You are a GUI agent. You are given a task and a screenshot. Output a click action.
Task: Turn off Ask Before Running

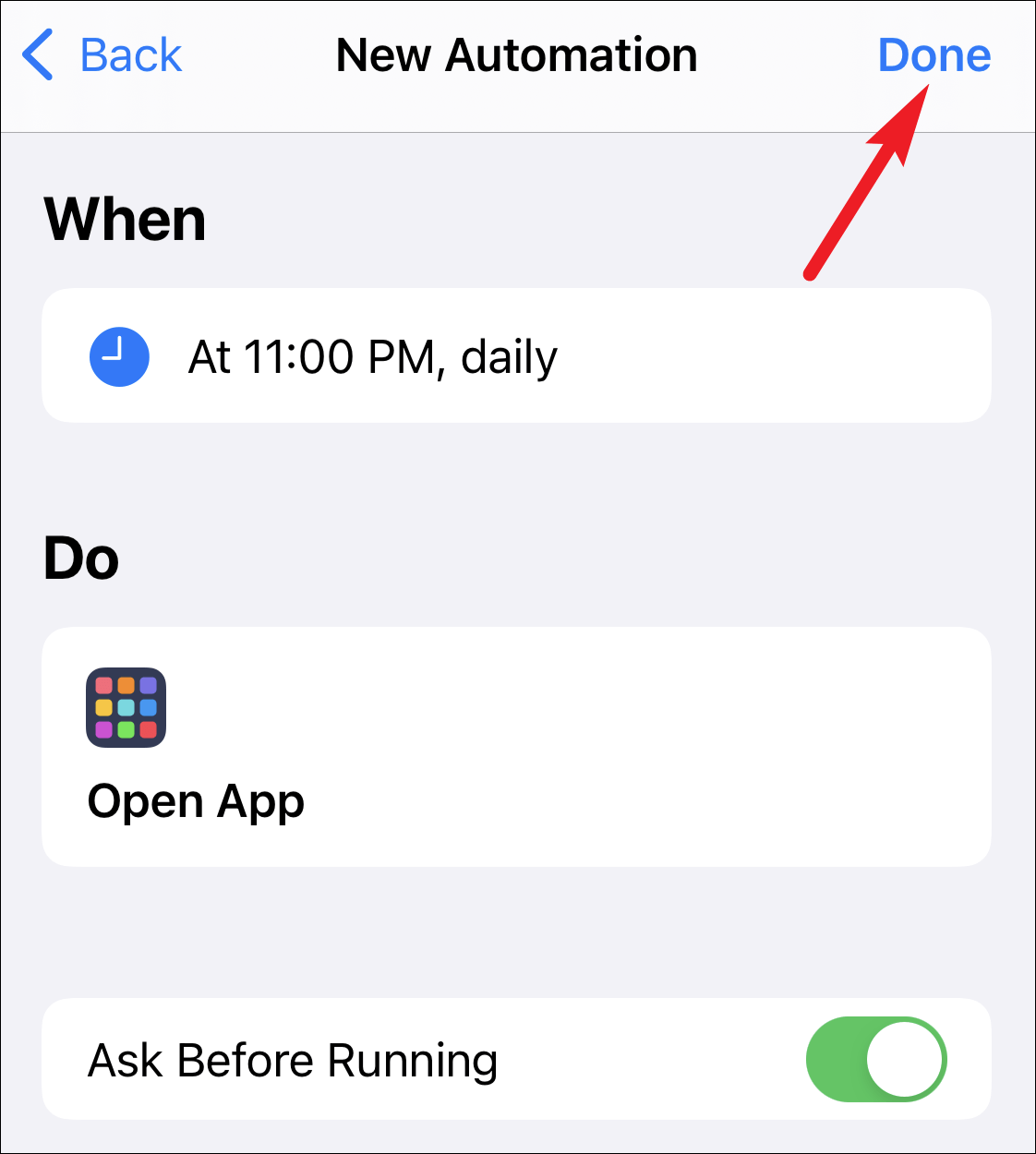[x=875, y=1060]
